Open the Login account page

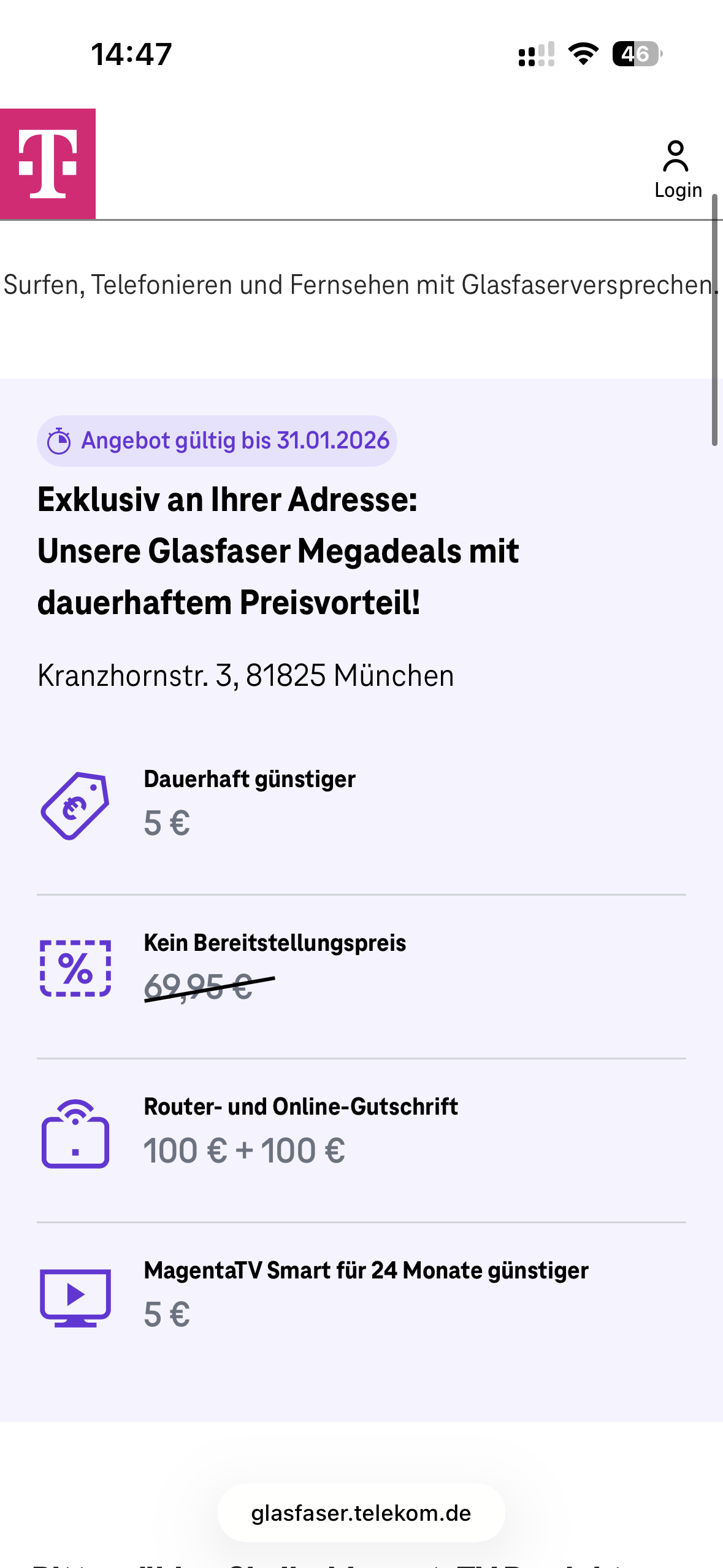coord(677,169)
